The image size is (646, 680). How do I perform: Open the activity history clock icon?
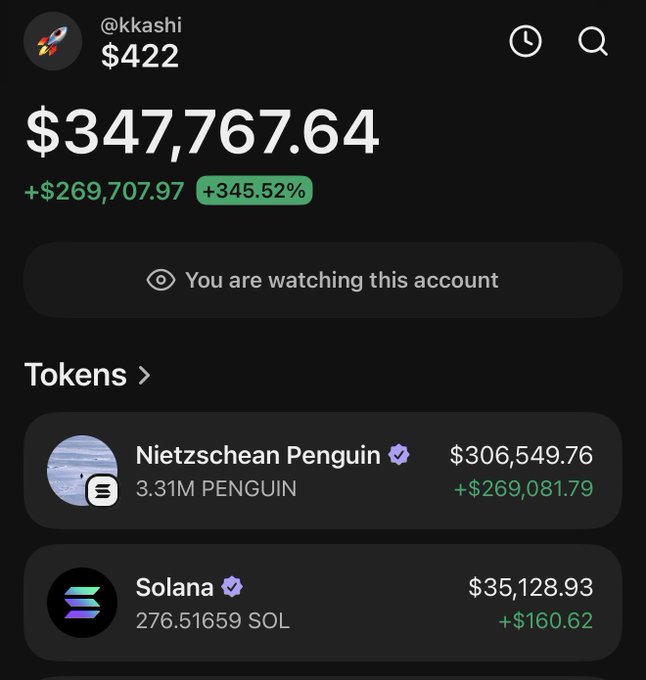click(x=525, y=41)
